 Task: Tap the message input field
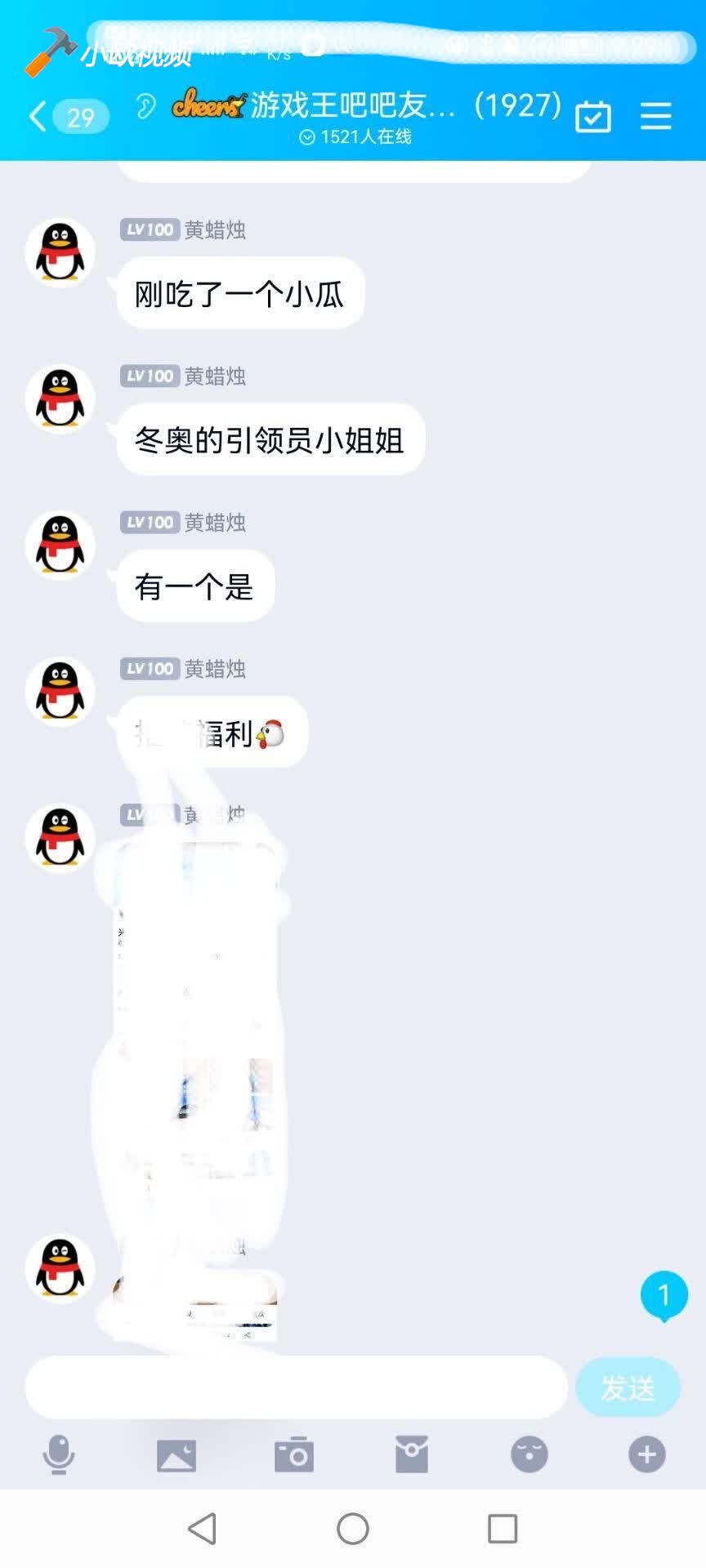296,1388
